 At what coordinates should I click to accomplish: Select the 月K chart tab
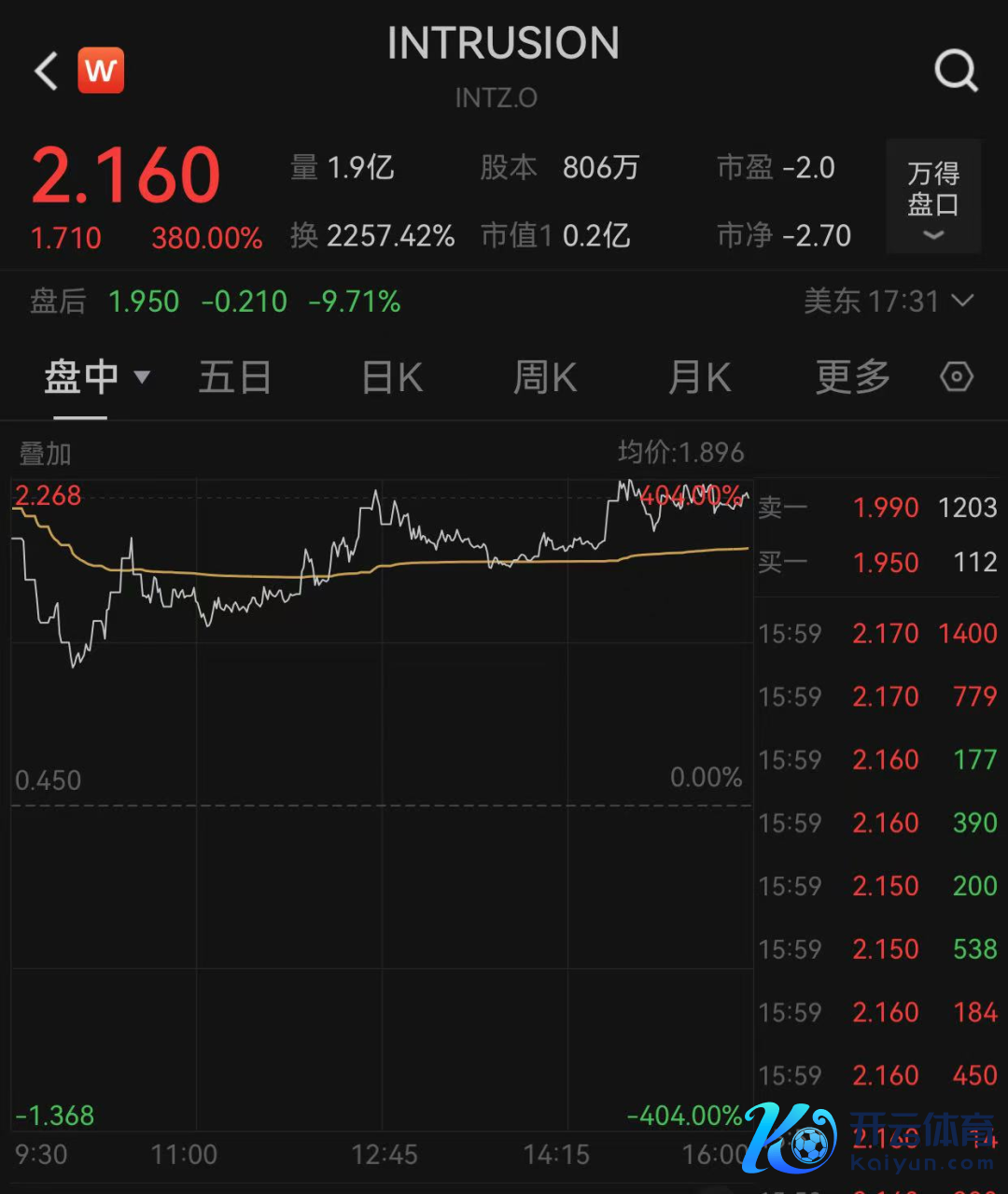pos(700,377)
